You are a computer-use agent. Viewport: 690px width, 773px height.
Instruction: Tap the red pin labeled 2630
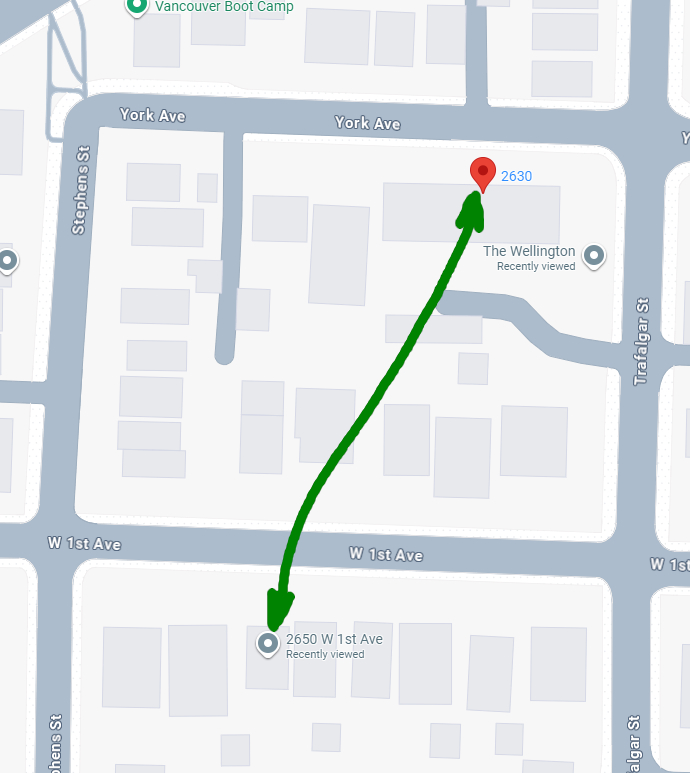484,173
